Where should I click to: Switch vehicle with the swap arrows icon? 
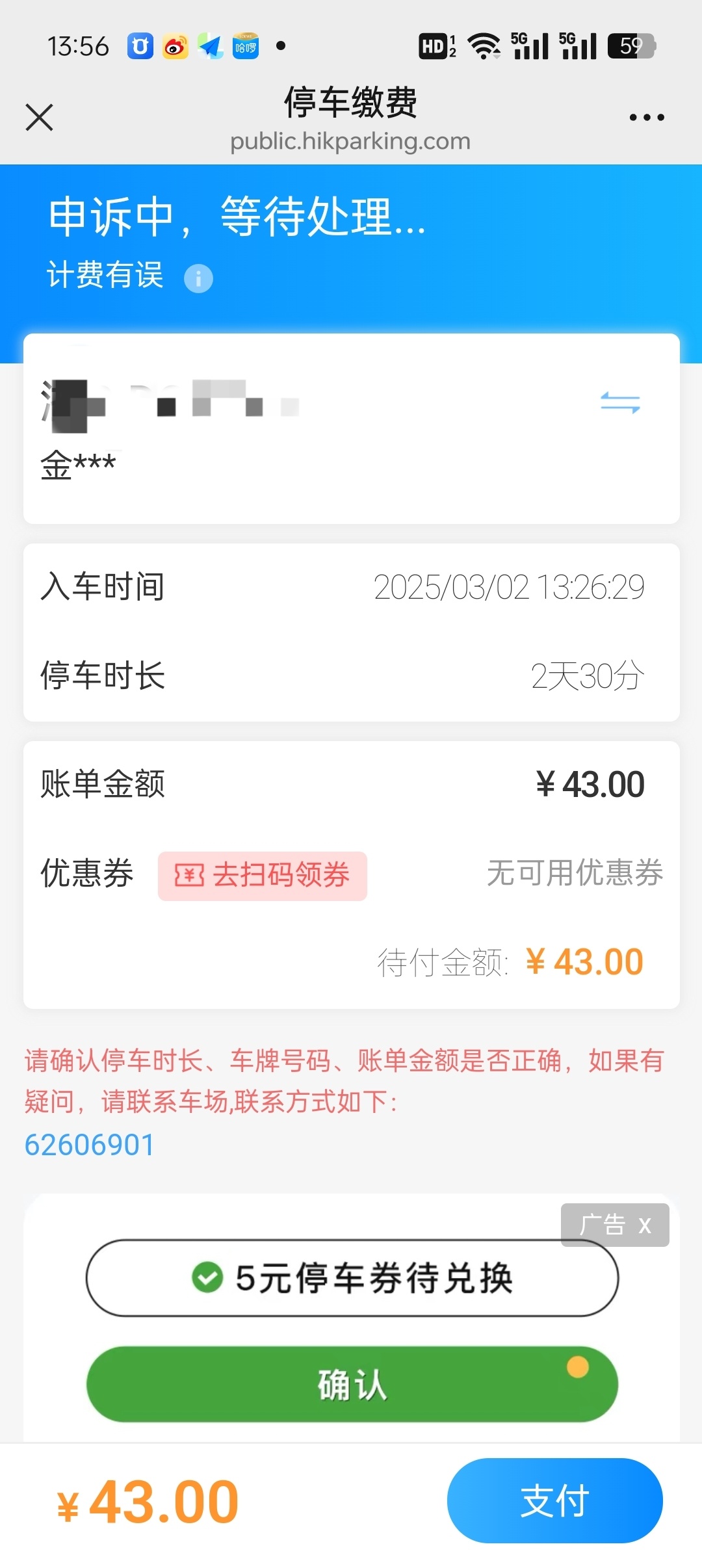click(x=620, y=402)
